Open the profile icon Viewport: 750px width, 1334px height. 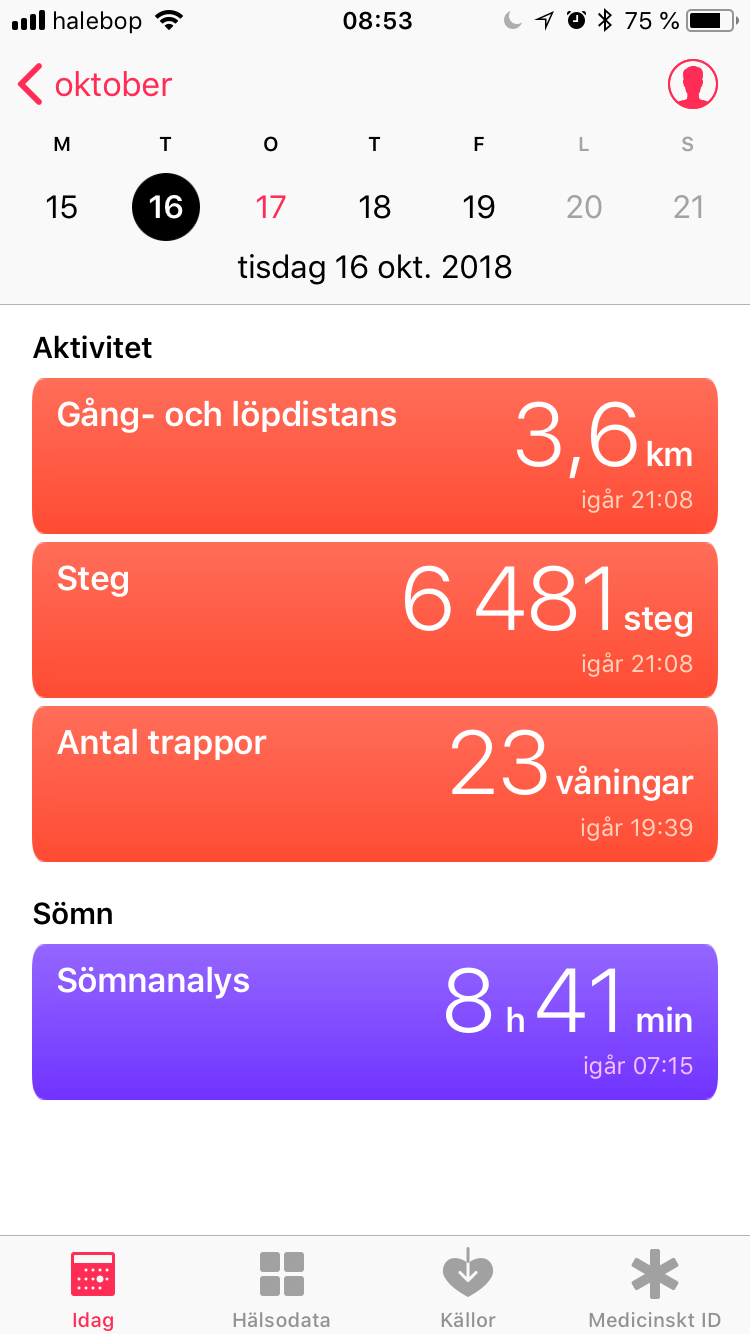pyautogui.click(x=693, y=85)
